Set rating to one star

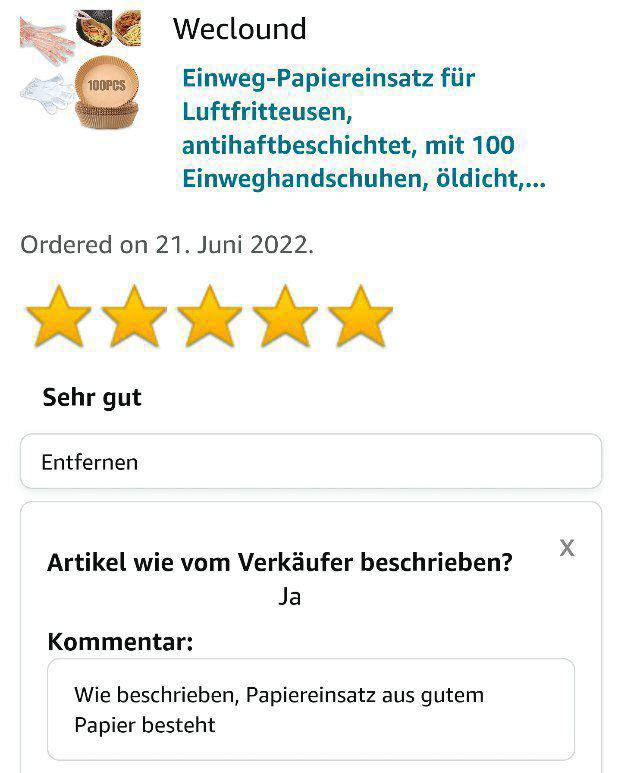[x=58, y=317]
